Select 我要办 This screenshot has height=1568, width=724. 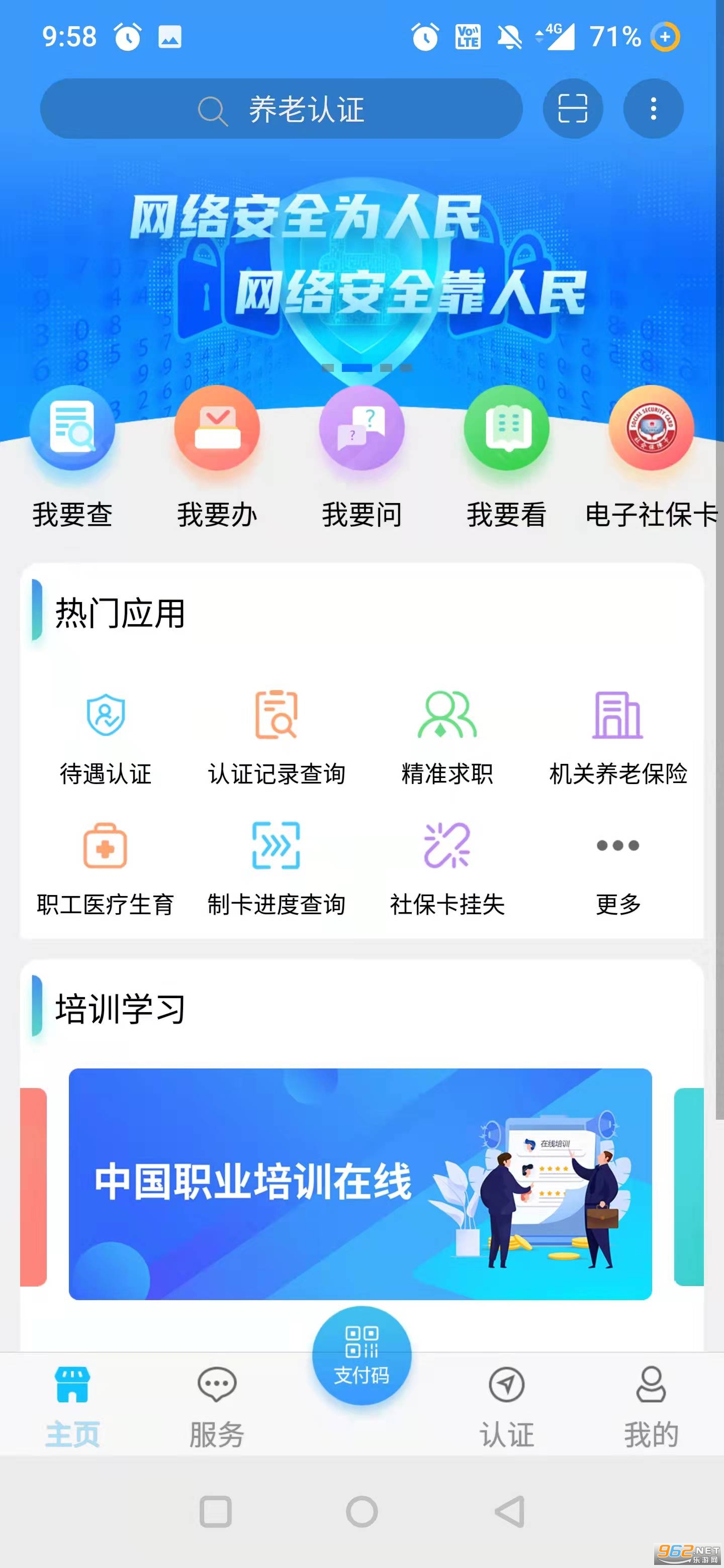click(217, 456)
